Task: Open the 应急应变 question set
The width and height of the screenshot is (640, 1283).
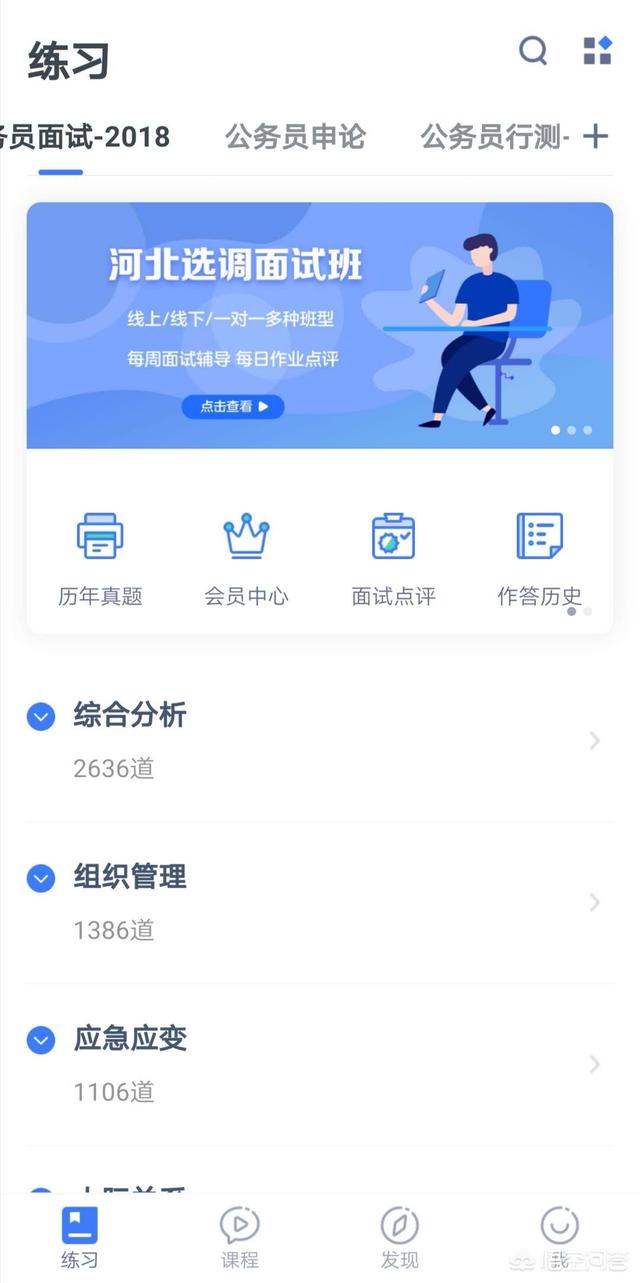Action: 320,1064
